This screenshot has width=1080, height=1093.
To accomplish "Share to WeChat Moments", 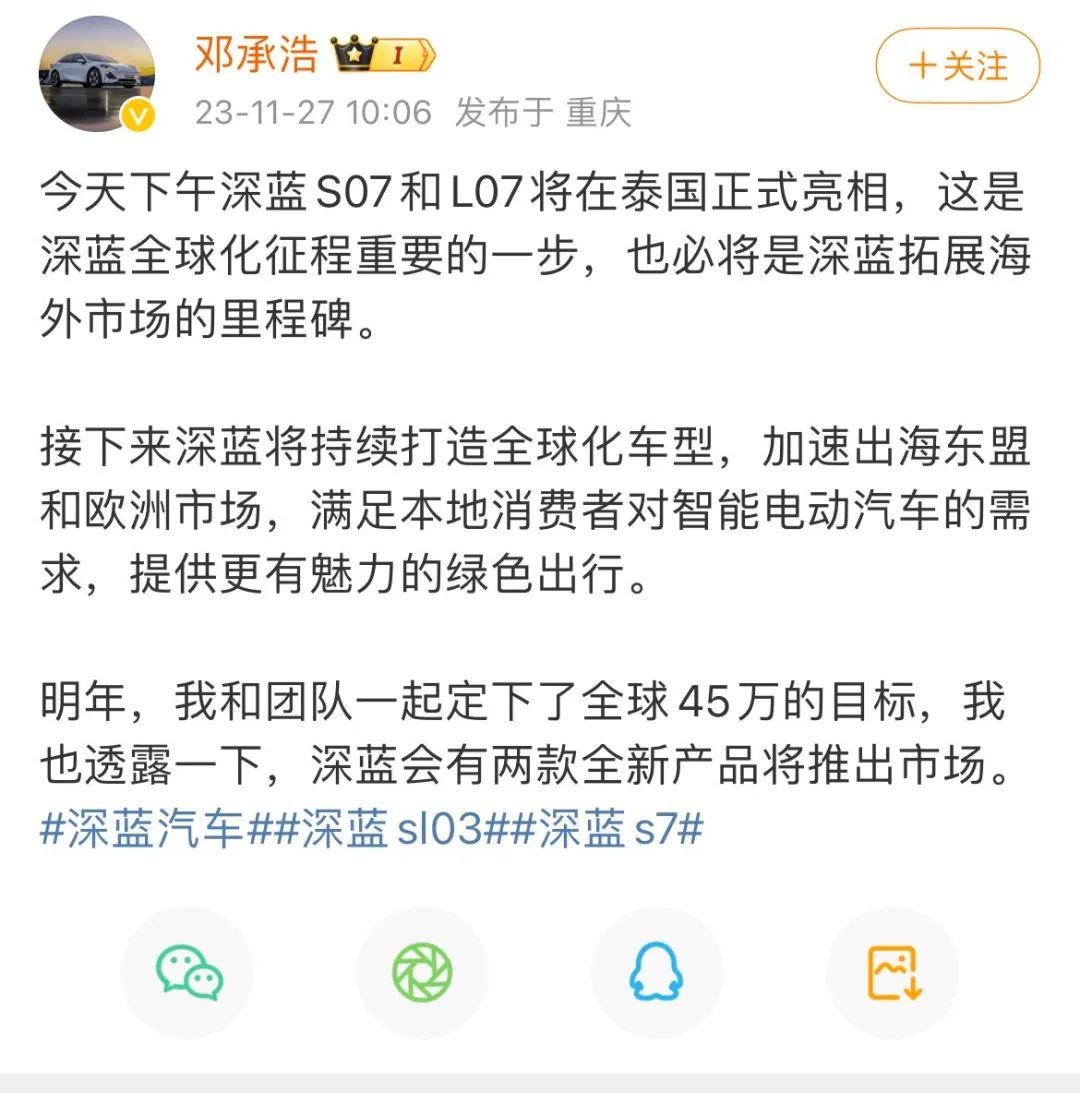I will (422, 973).
